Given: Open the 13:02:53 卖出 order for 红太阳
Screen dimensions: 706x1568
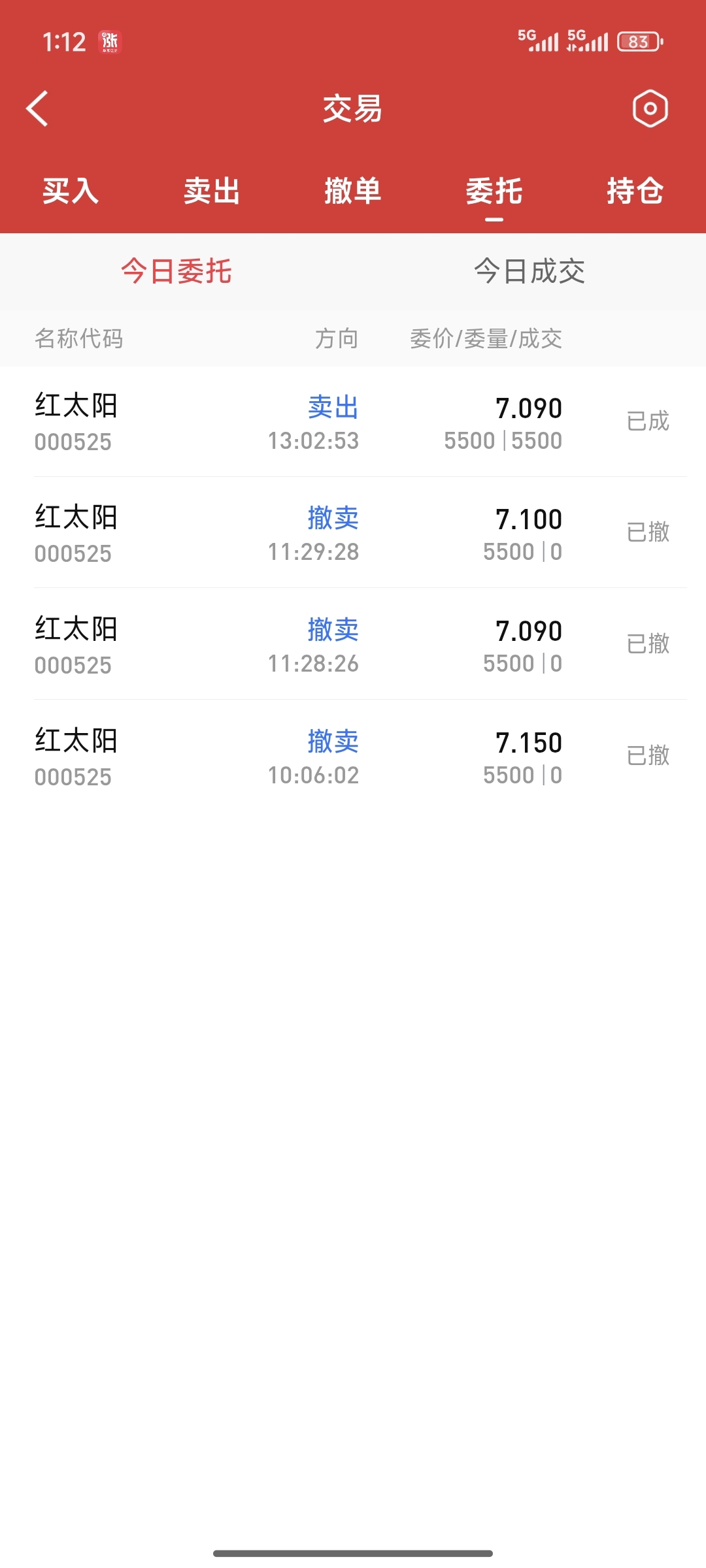Looking at the screenshot, I should 353,422.
